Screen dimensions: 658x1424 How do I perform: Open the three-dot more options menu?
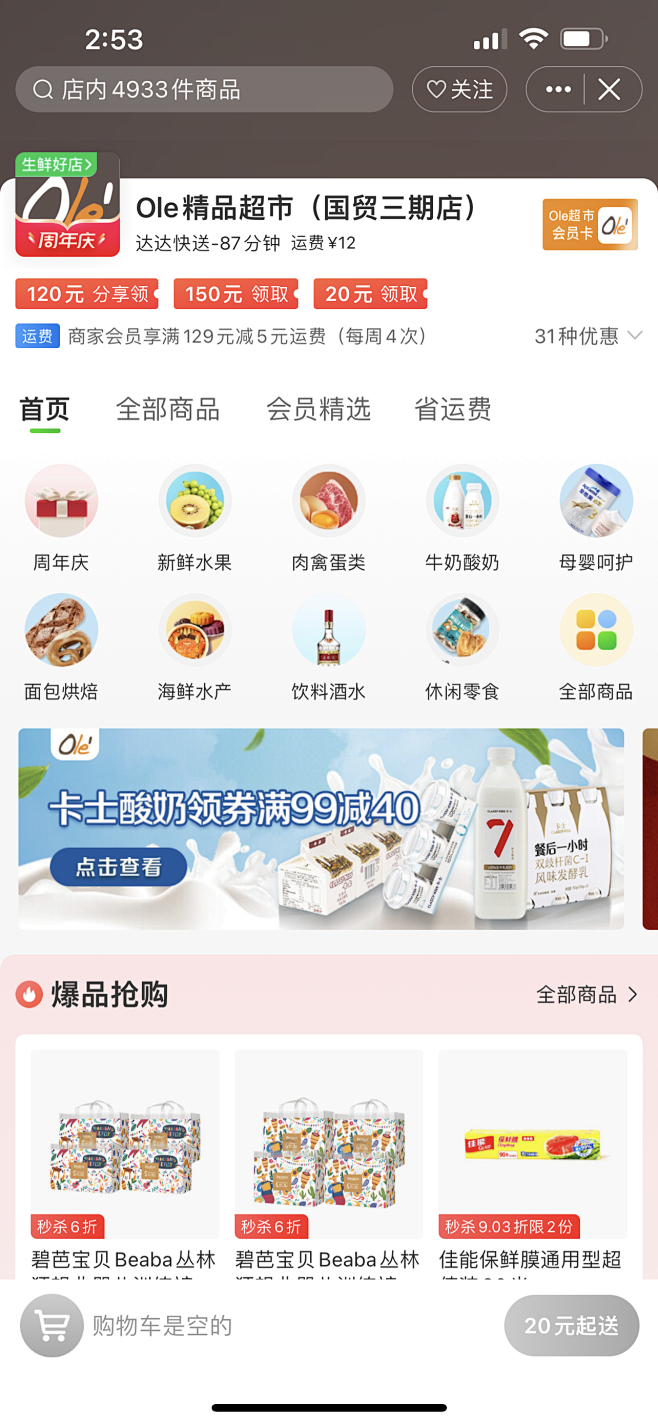click(558, 90)
